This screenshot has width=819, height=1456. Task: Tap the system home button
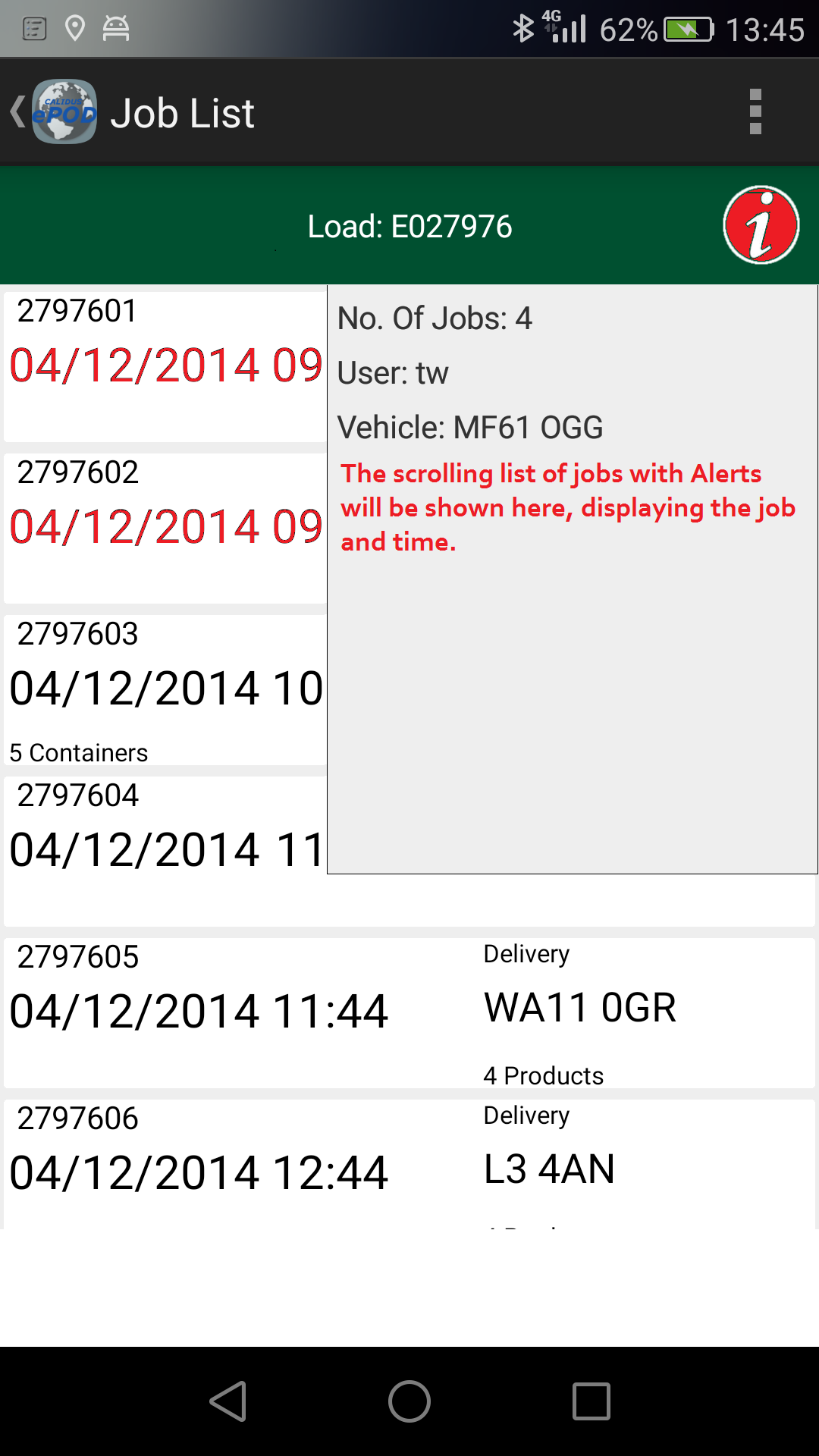click(x=409, y=1401)
